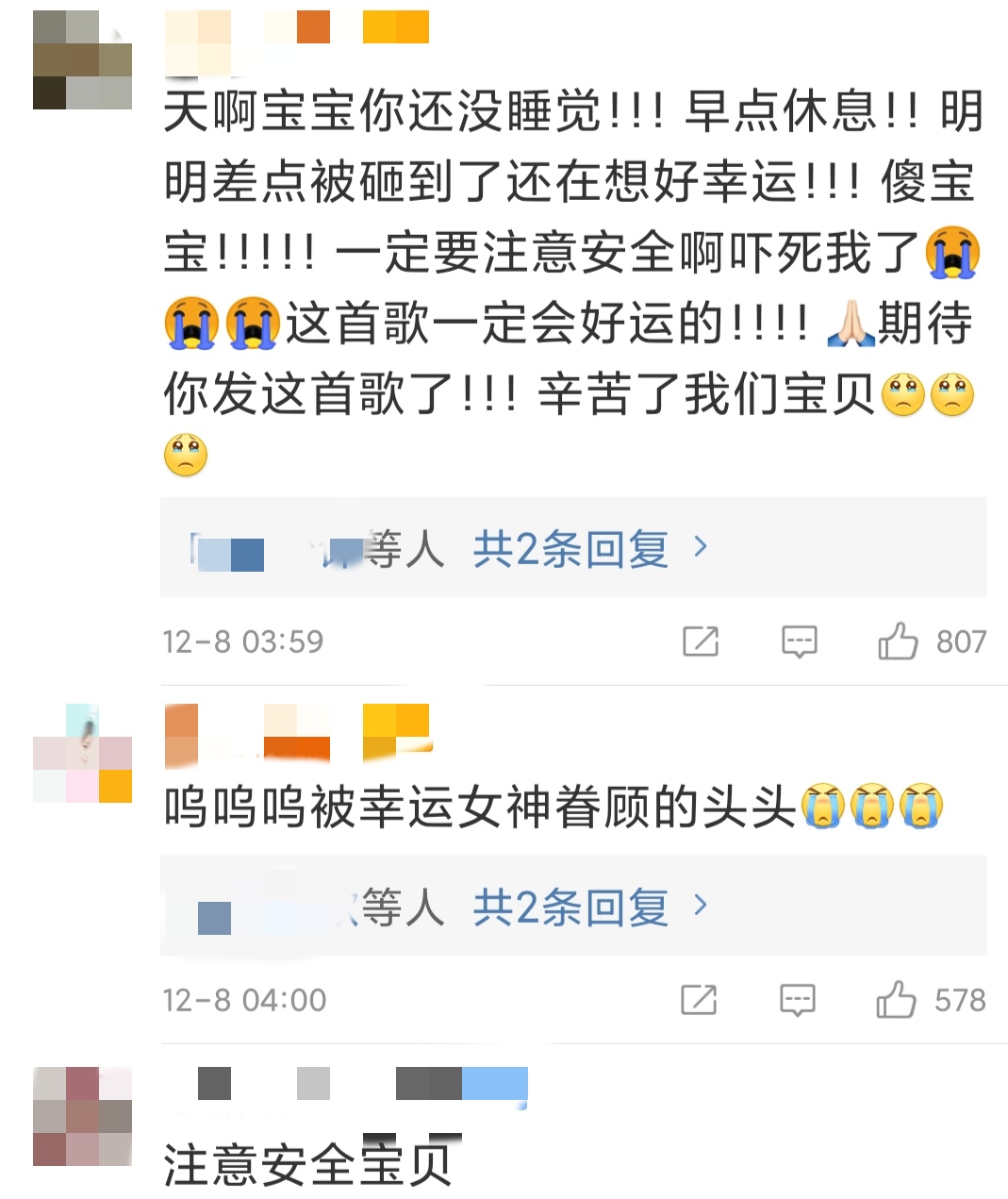Reply to the comment posted at 12-8 04:00
Image resolution: width=1008 pixels, height=1199 pixels.
click(797, 1000)
